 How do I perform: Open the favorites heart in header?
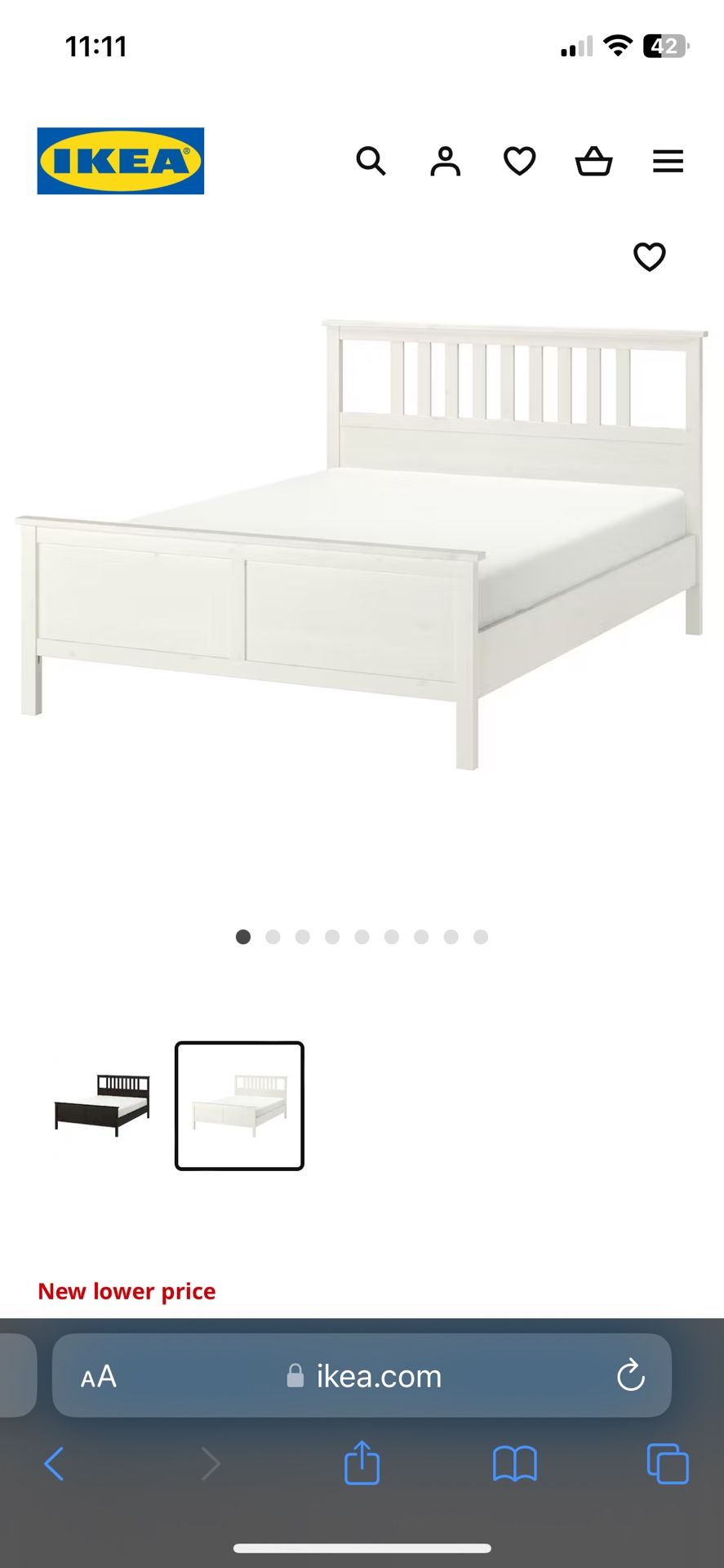[x=519, y=161]
